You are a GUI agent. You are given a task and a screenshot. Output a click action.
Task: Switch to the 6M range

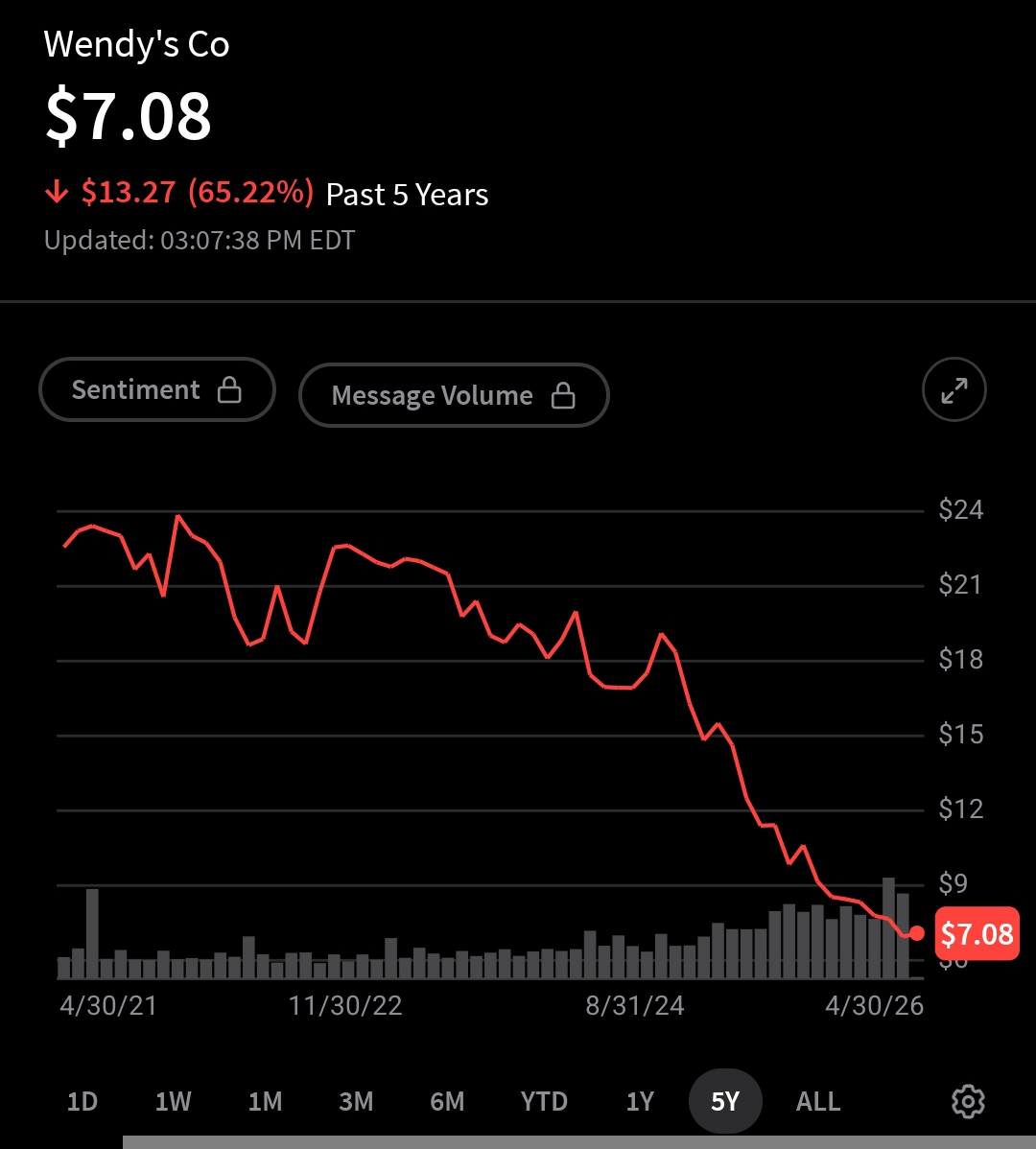coord(447,1101)
